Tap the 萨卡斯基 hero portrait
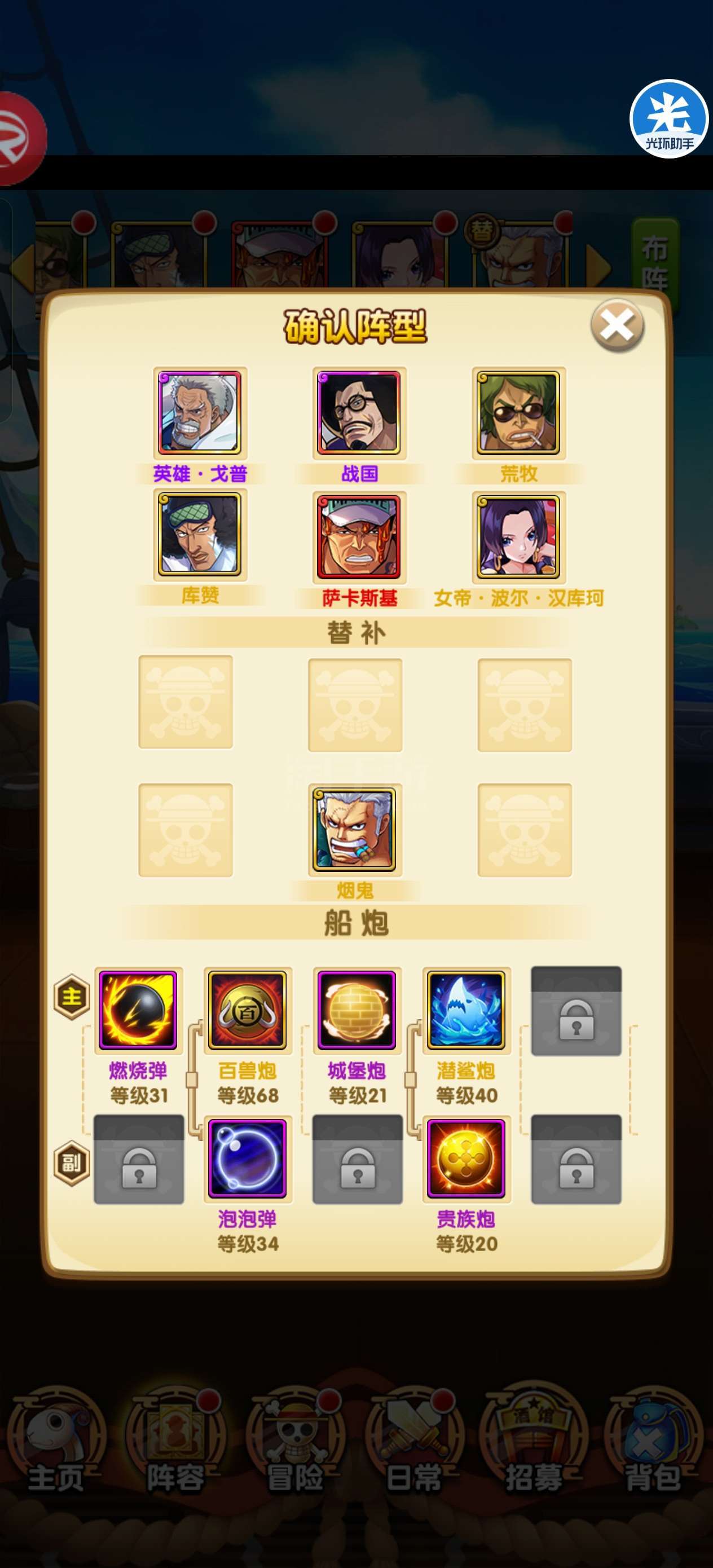 [x=359, y=537]
